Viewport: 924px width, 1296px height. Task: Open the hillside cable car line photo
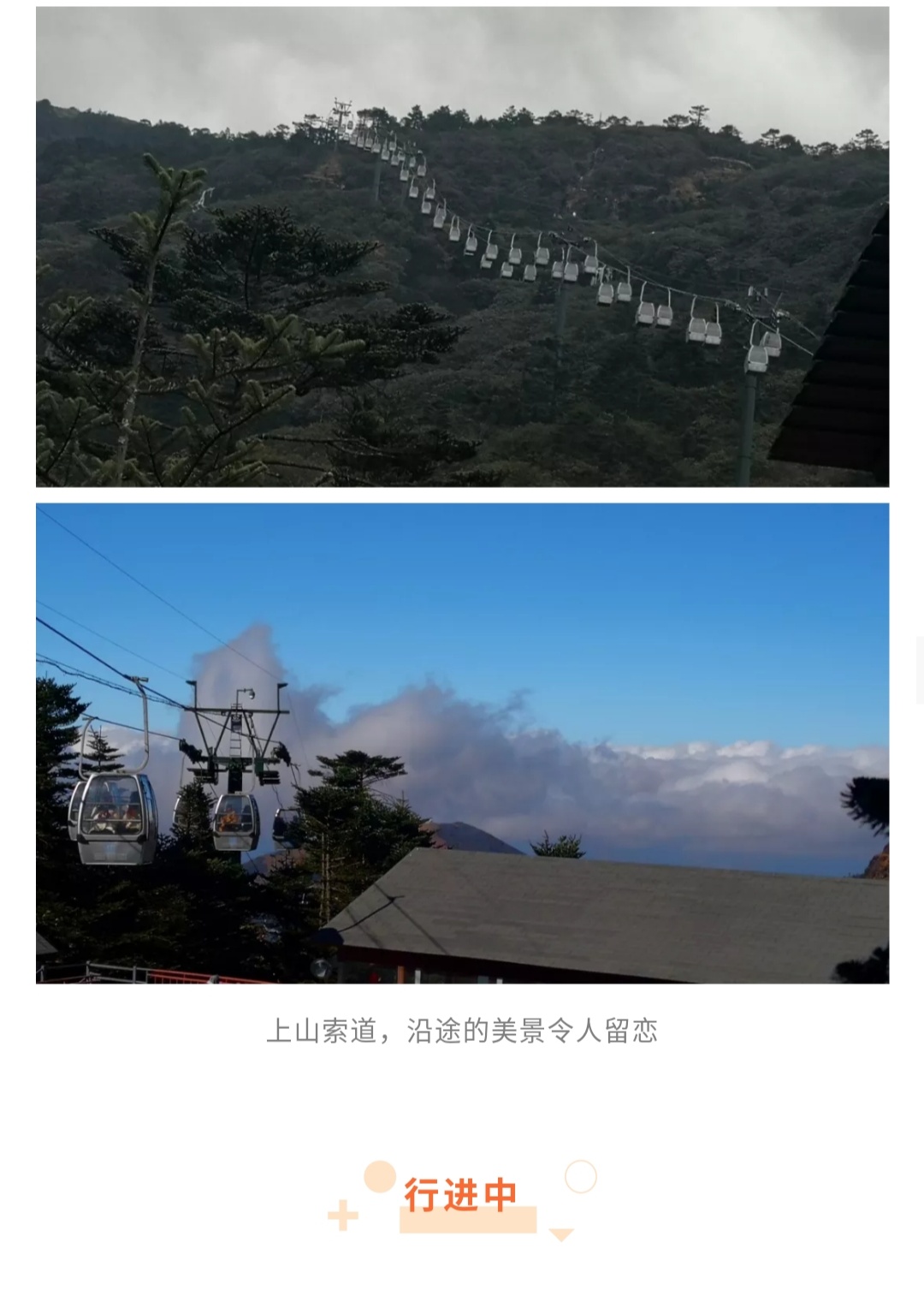(462, 247)
